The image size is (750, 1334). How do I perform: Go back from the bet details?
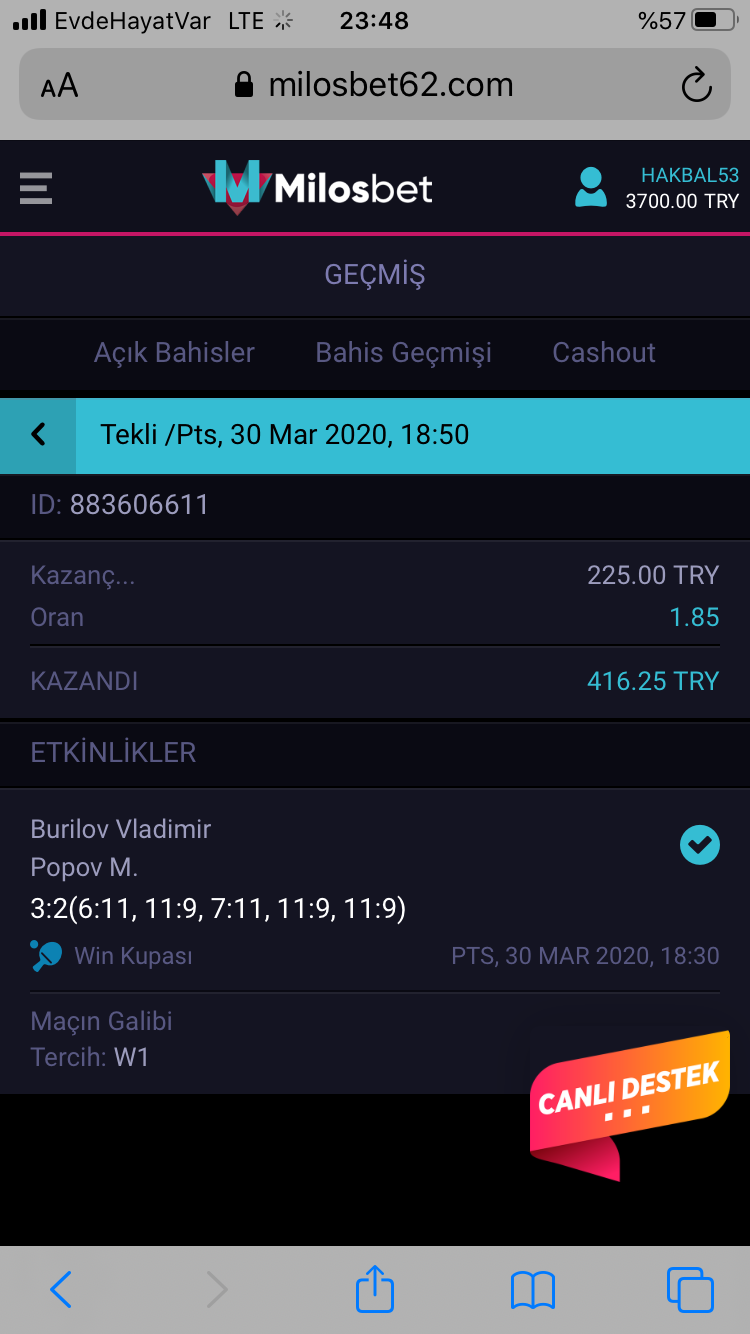pos(38,435)
